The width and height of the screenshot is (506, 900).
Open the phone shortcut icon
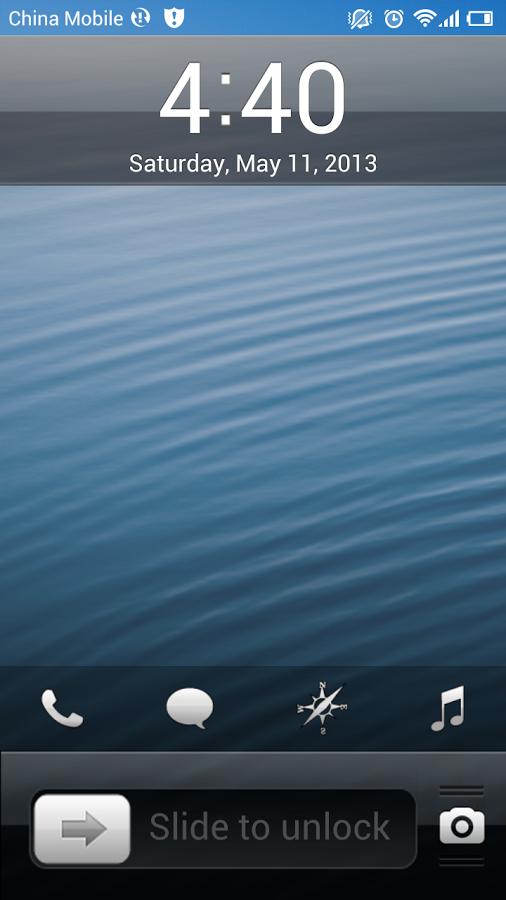click(63, 708)
